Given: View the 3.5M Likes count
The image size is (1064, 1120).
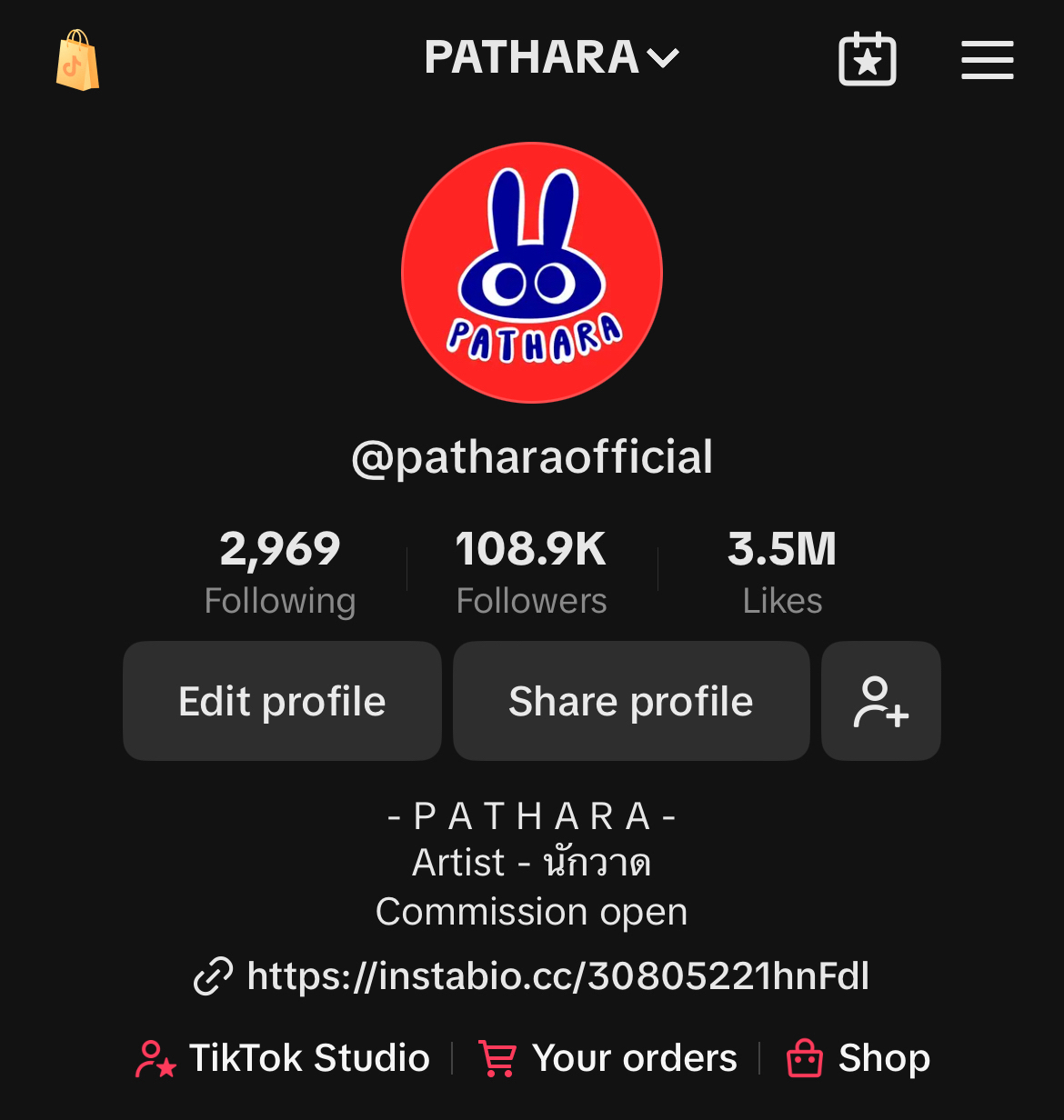Looking at the screenshot, I should [782, 573].
